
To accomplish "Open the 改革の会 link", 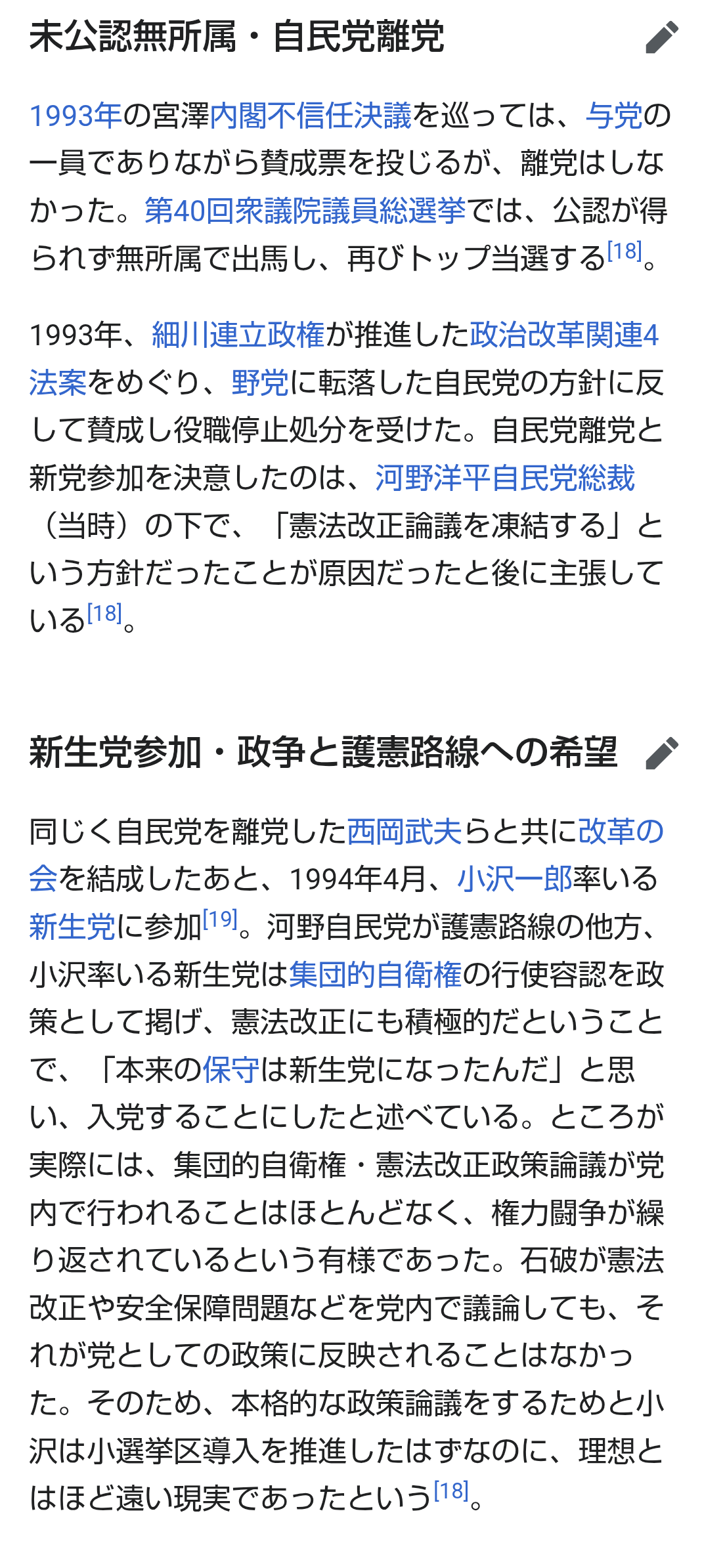I will [x=621, y=832].
